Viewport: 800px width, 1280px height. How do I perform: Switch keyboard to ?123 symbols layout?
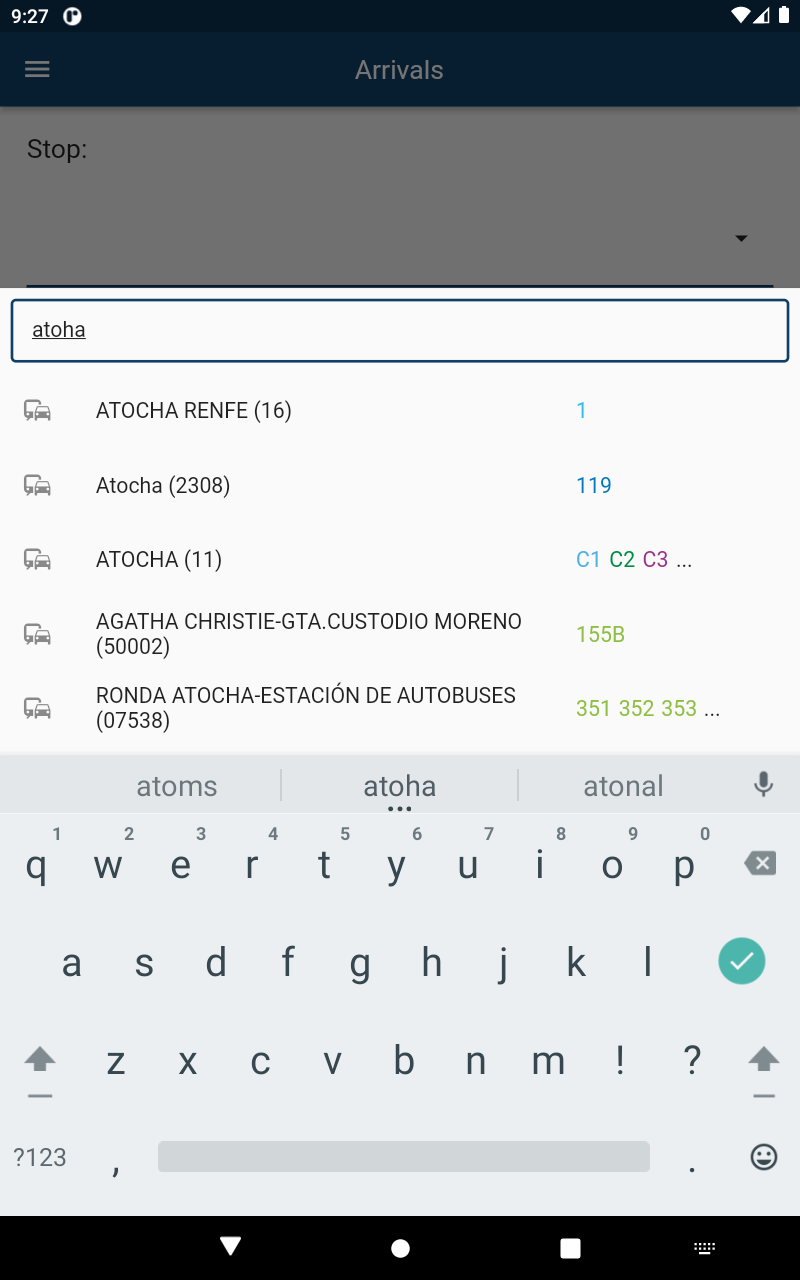pyautogui.click(x=40, y=1157)
